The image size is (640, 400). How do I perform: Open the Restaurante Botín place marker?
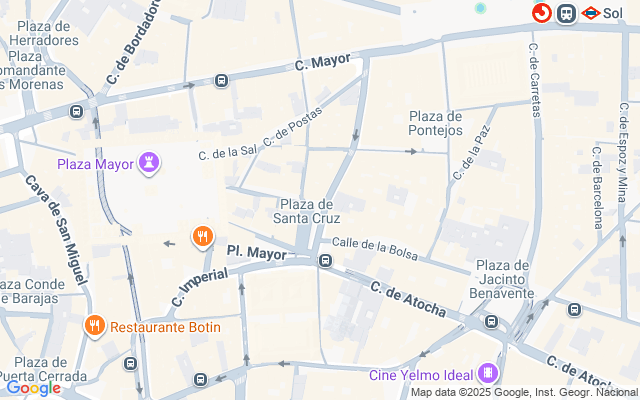pos(95,326)
